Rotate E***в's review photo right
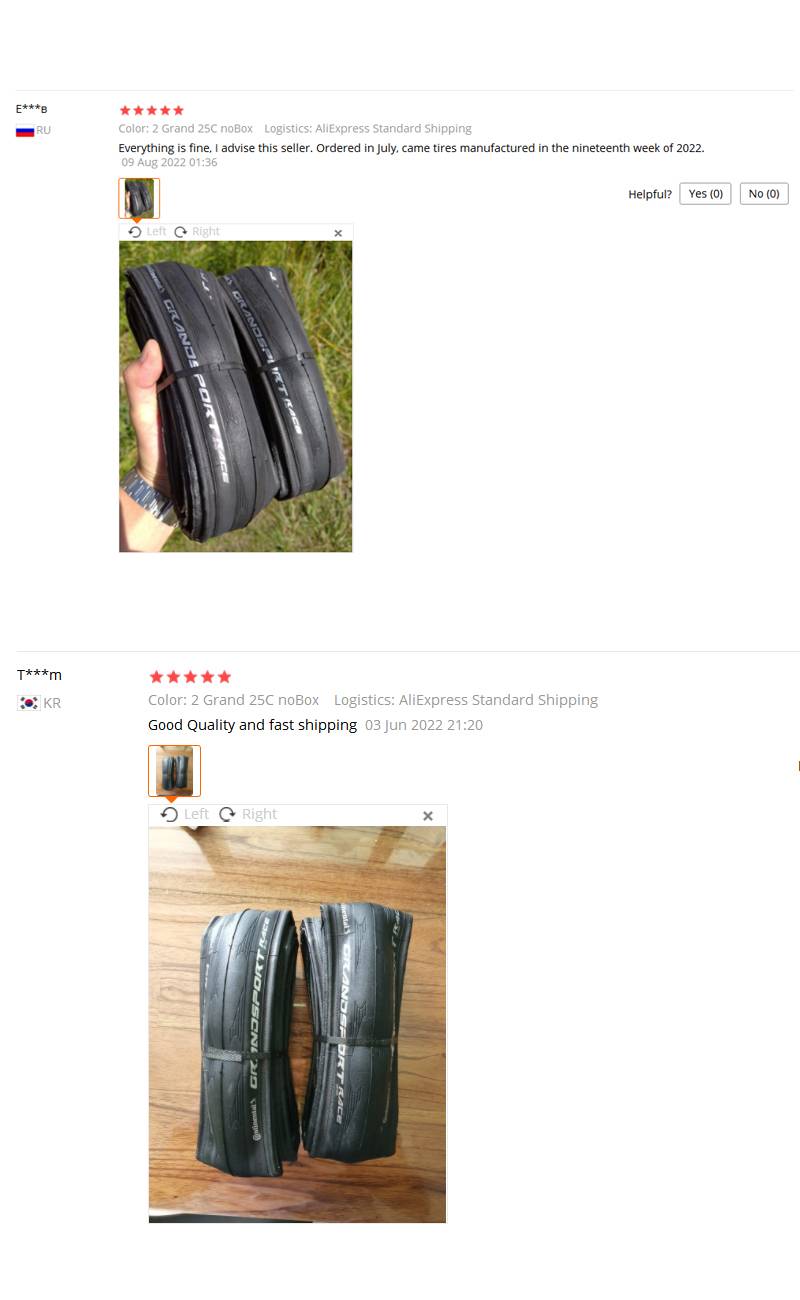Viewport: 800px width, 1300px height. pos(196,232)
